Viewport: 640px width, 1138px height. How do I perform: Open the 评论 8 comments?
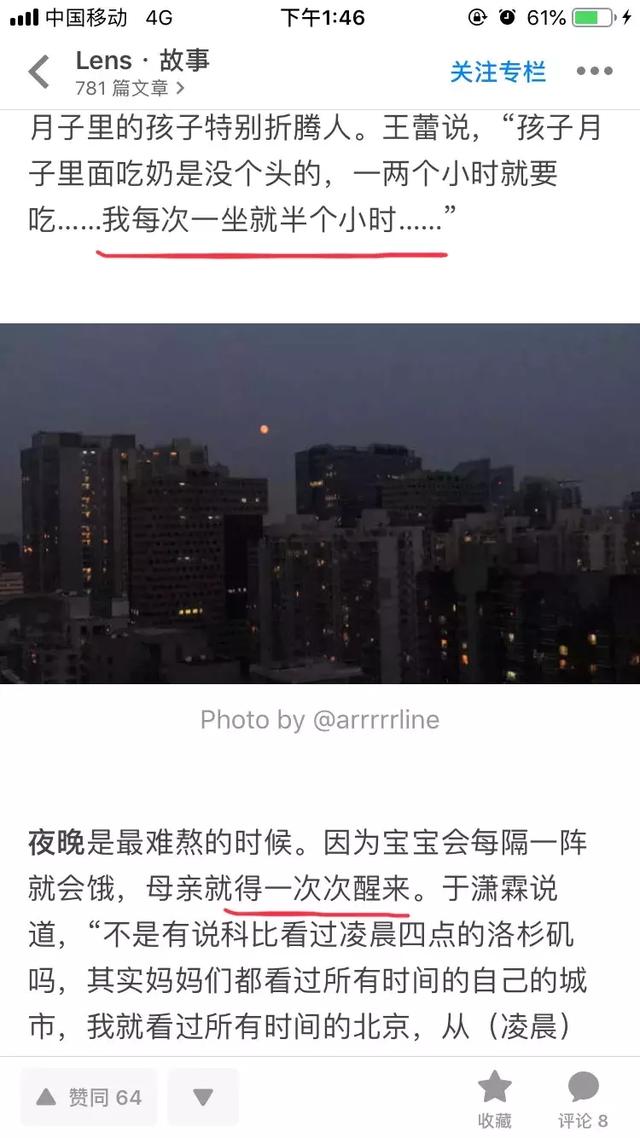[583, 1098]
